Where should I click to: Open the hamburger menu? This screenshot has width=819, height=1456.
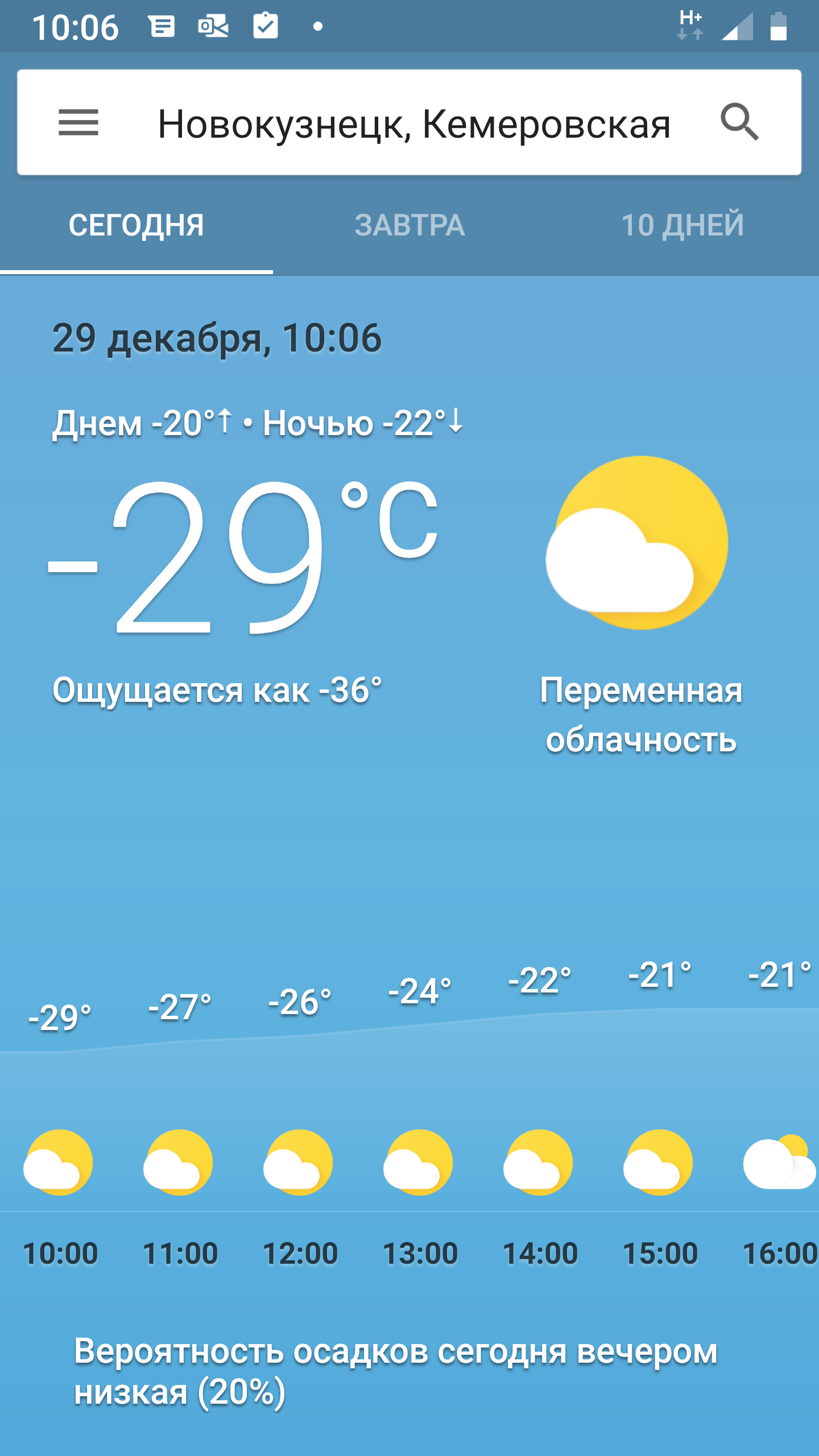[x=78, y=123]
